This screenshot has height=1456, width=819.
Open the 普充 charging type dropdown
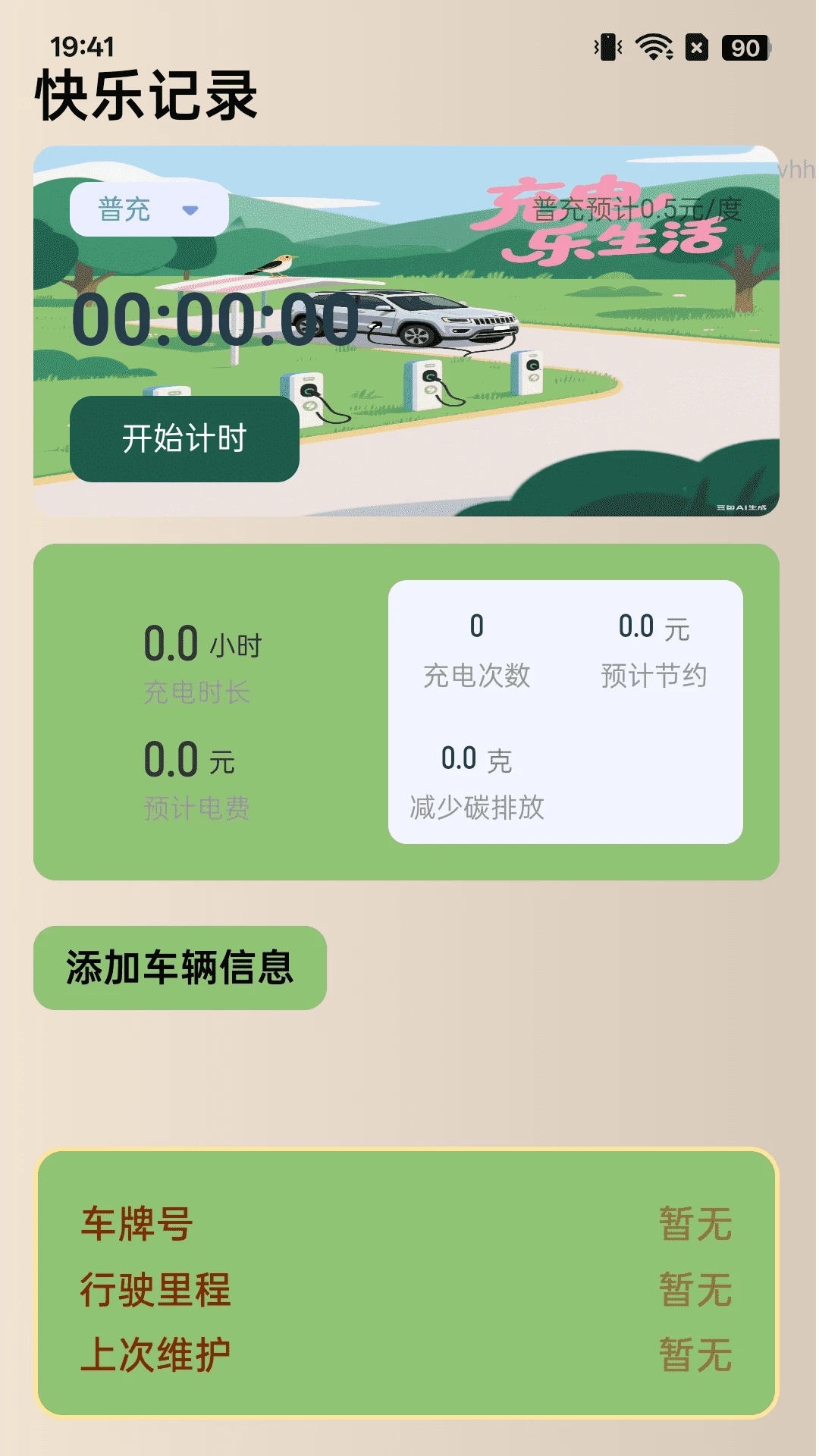149,209
